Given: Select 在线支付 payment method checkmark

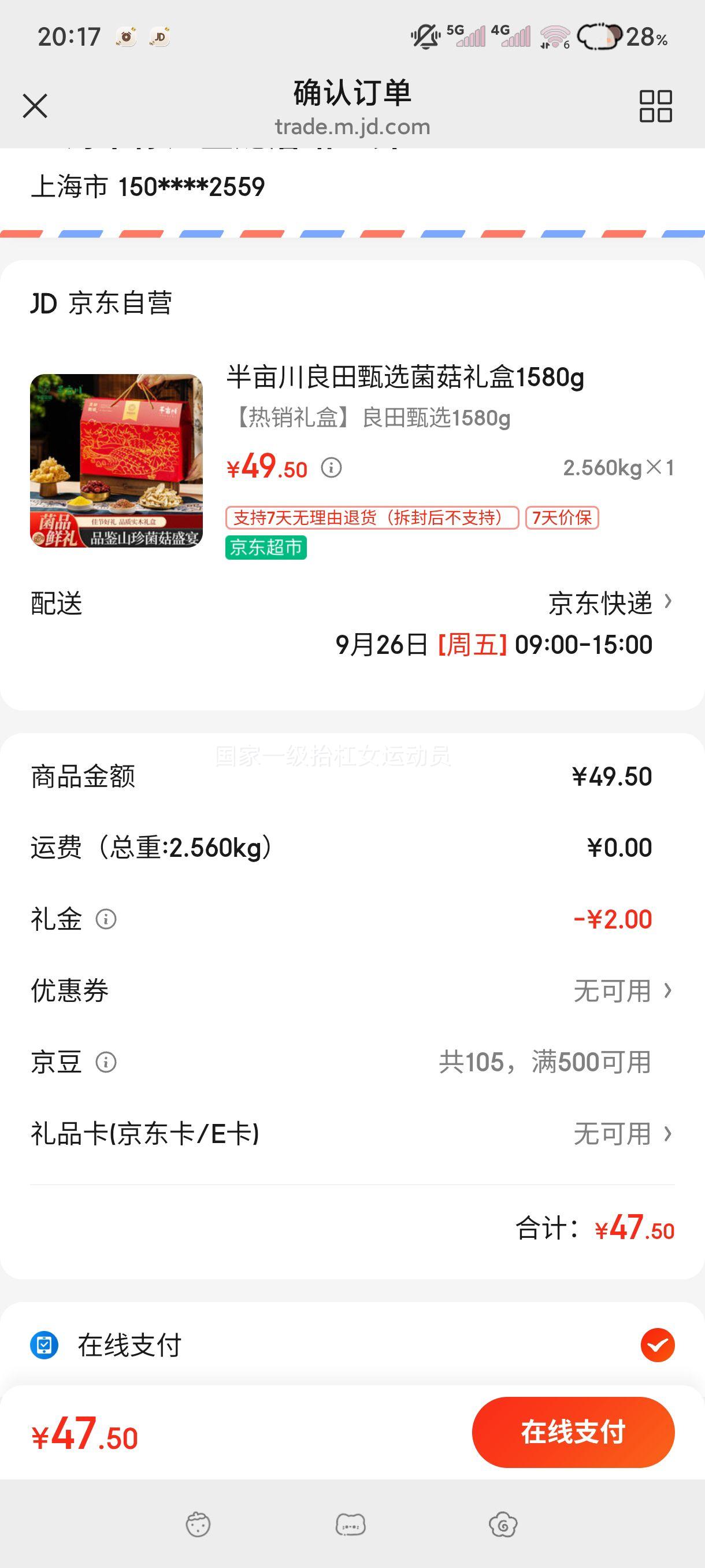Looking at the screenshot, I should 657,1345.
